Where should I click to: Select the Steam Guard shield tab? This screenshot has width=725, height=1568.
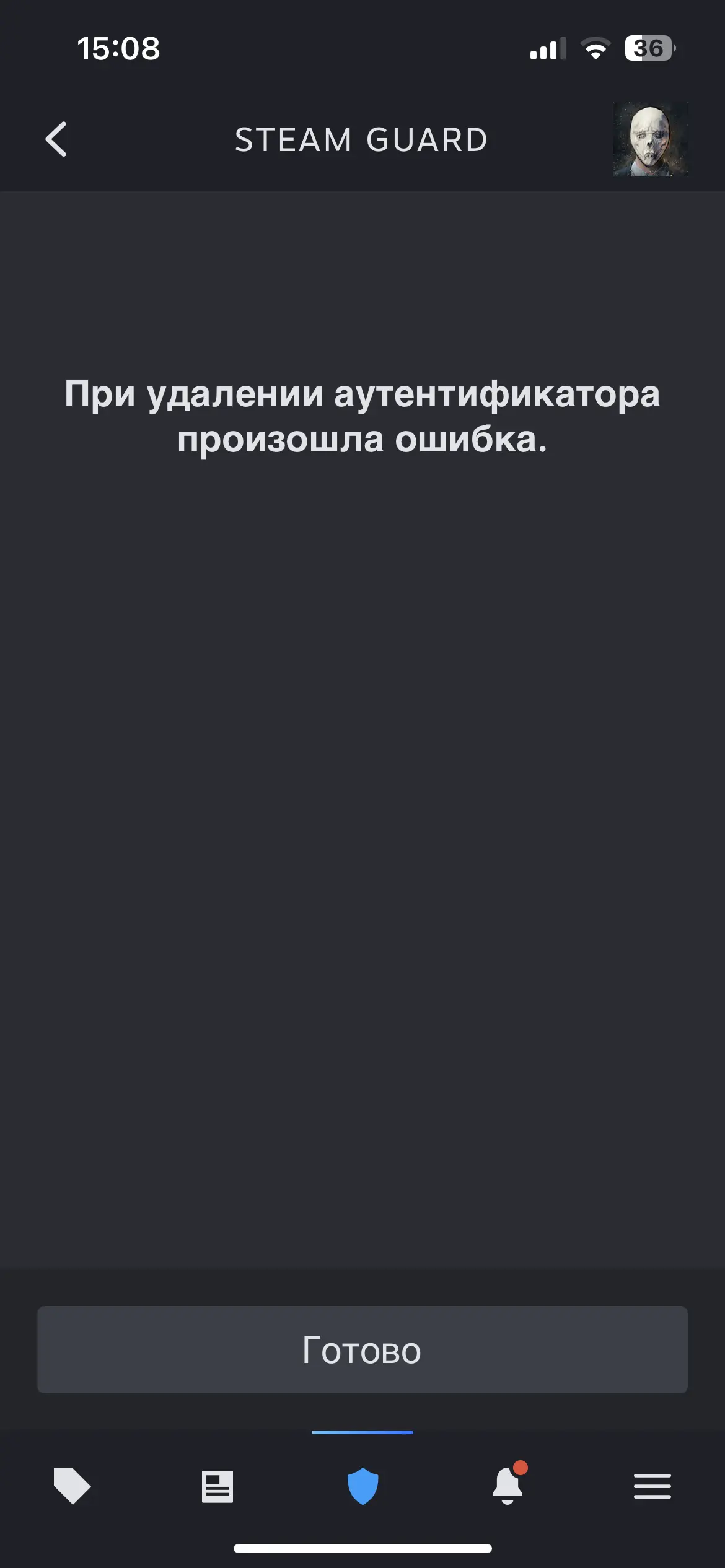click(362, 1486)
